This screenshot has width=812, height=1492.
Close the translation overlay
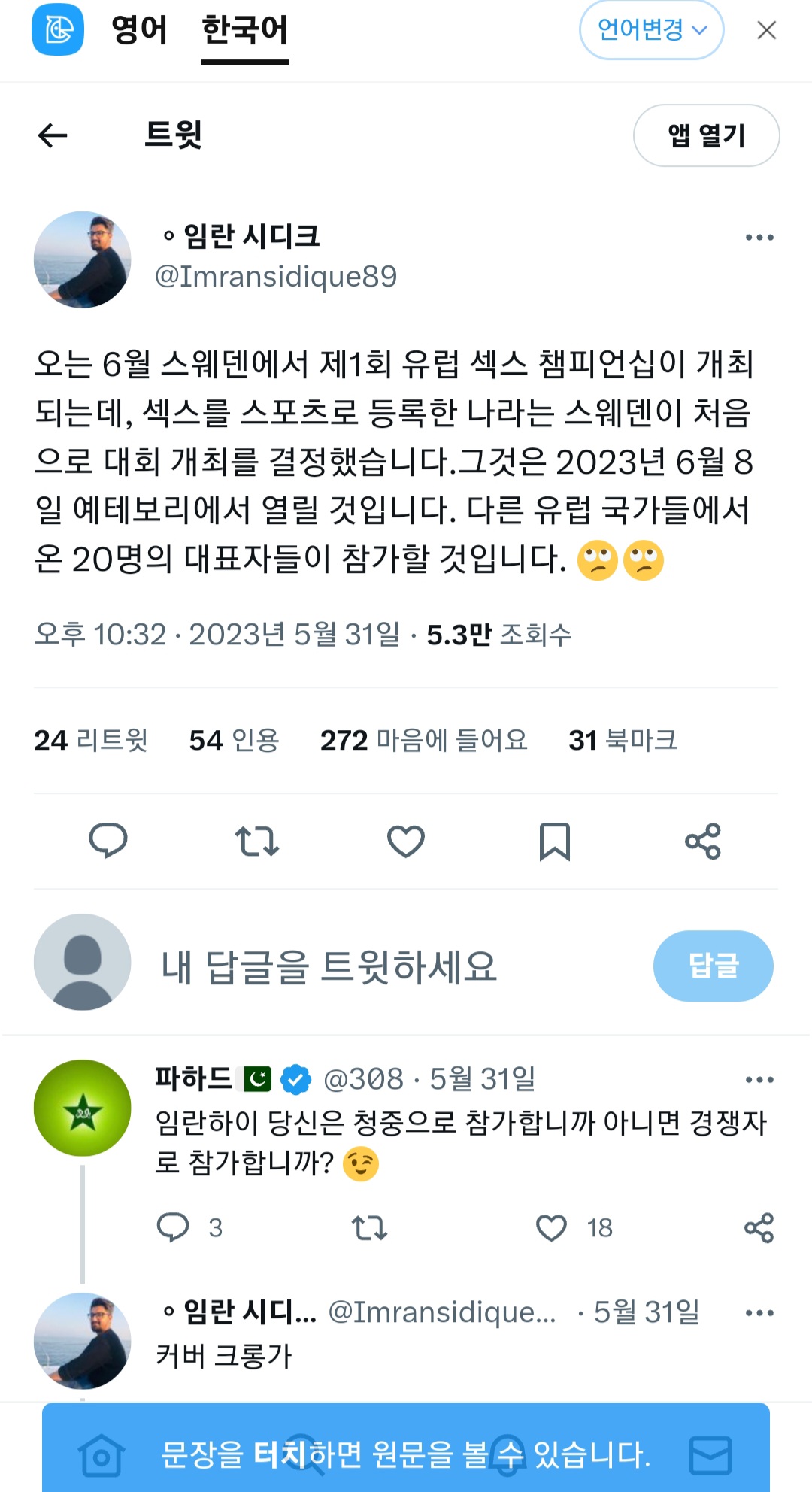click(x=766, y=30)
